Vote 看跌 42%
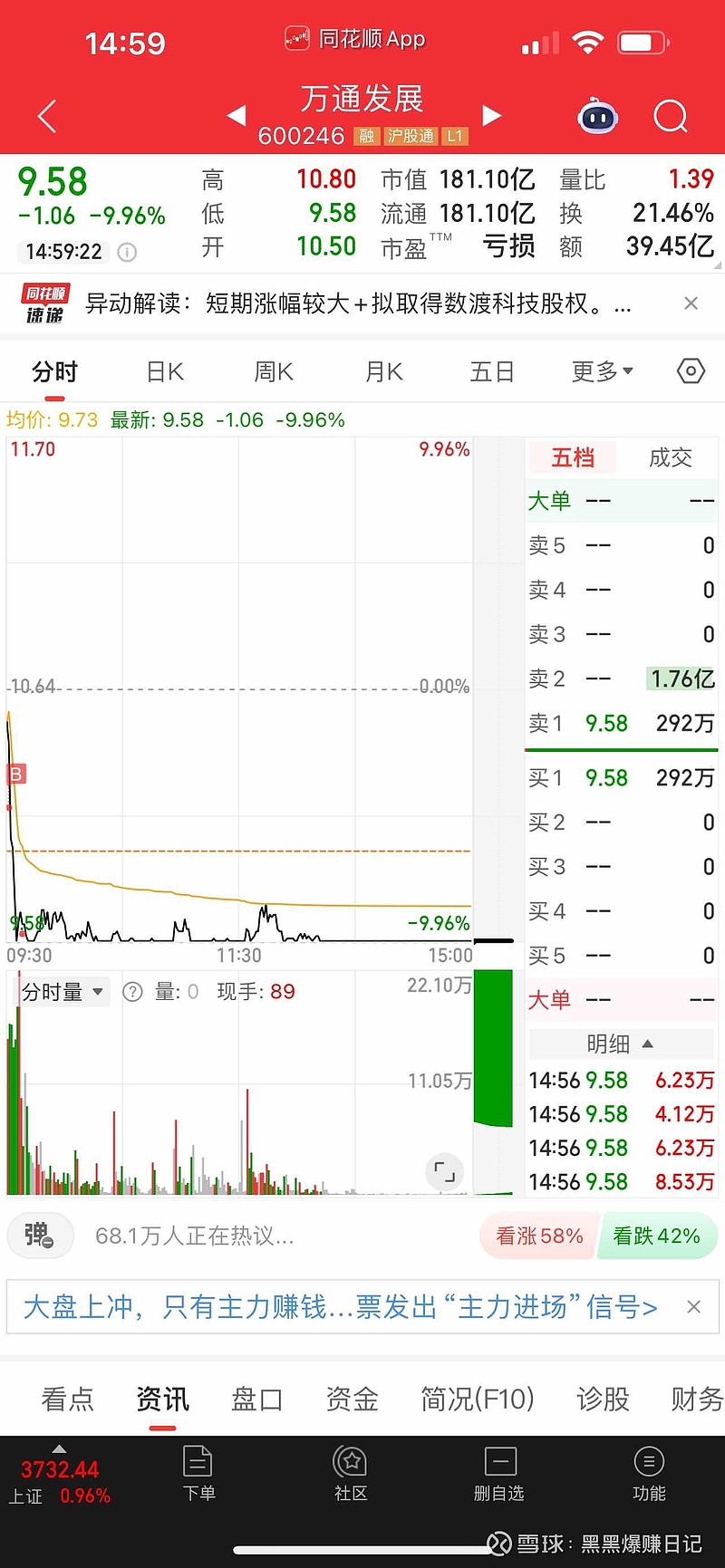725x1568 pixels. tap(657, 1236)
